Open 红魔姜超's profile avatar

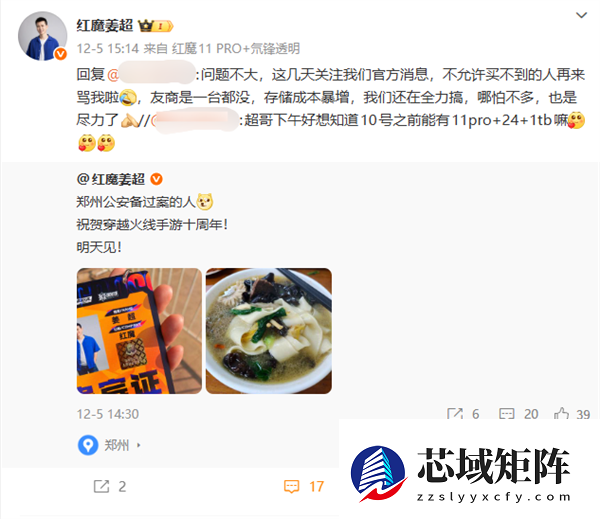[42, 36]
